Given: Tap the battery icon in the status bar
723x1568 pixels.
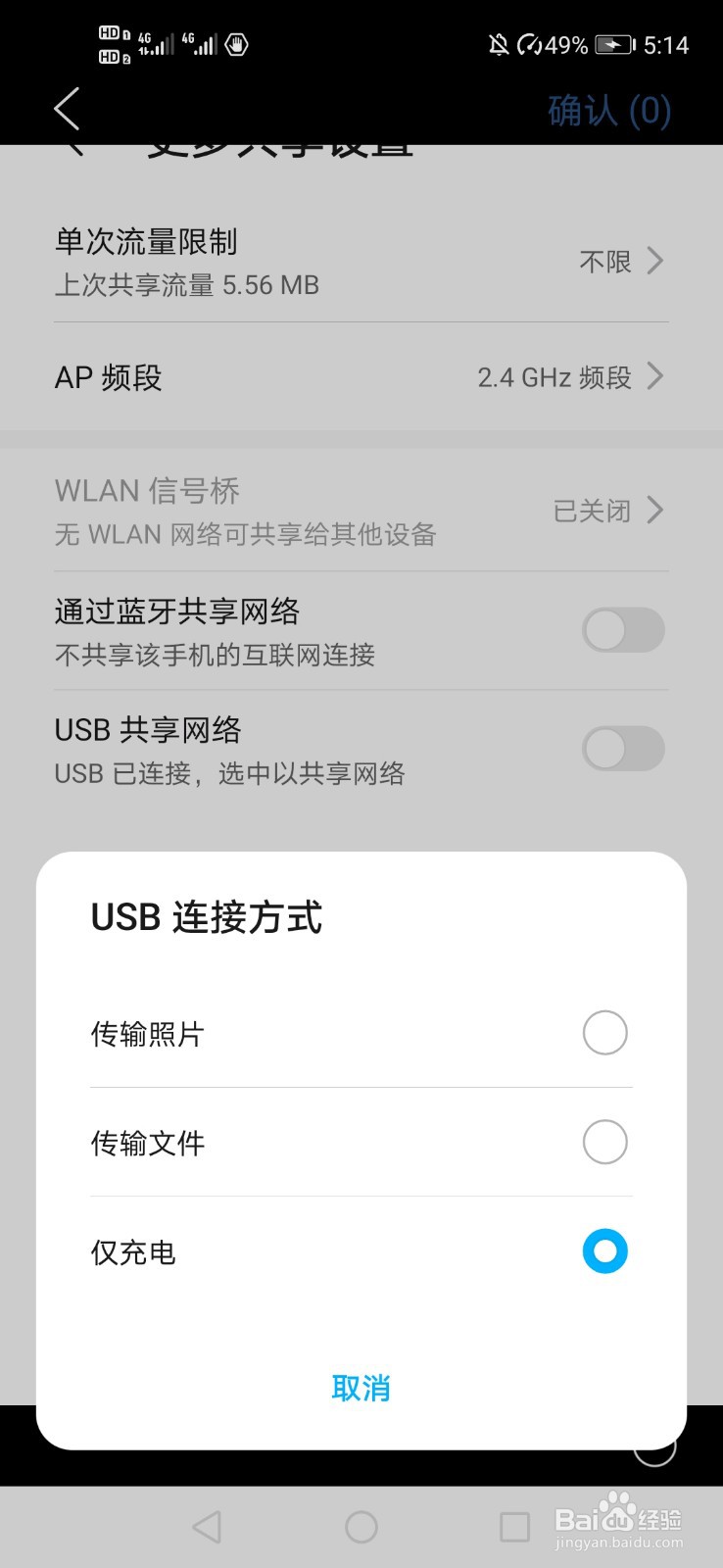Looking at the screenshot, I should point(616,45).
